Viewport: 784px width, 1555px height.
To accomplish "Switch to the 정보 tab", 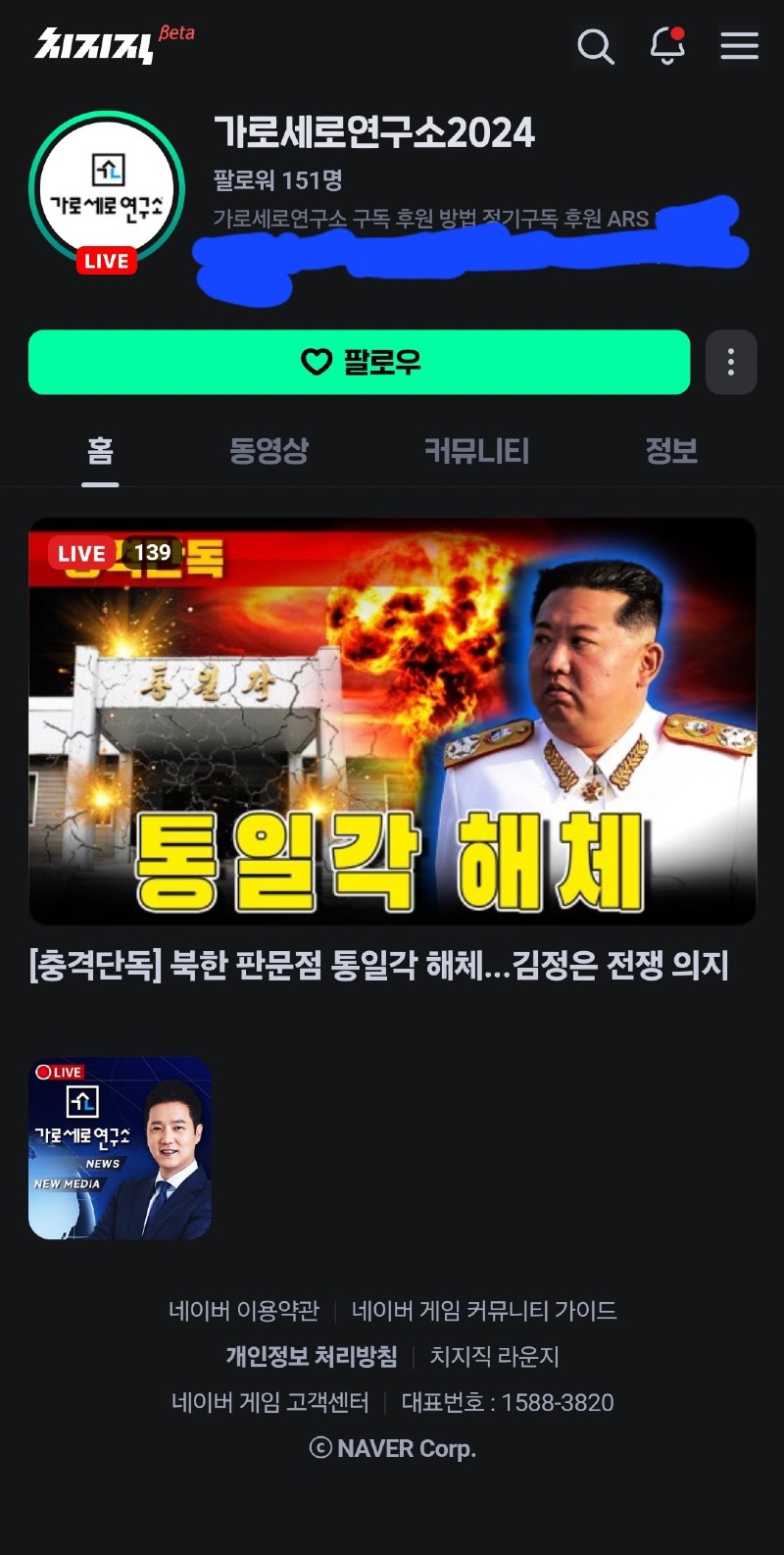I will coord(671,451).
